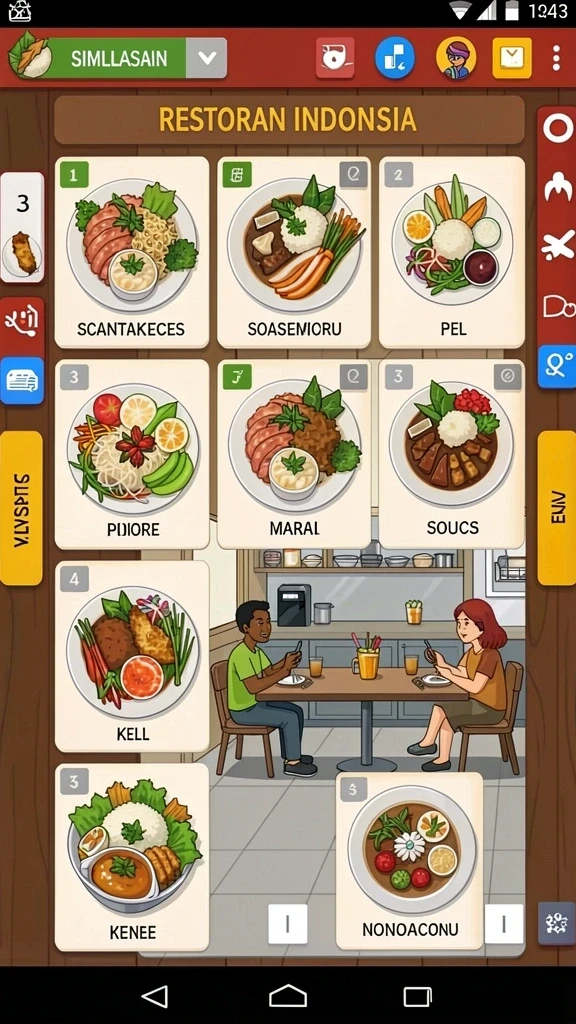576x1024 pixels.
Task: Open the yellow EUV side tab
Action: tap(557, 507)
